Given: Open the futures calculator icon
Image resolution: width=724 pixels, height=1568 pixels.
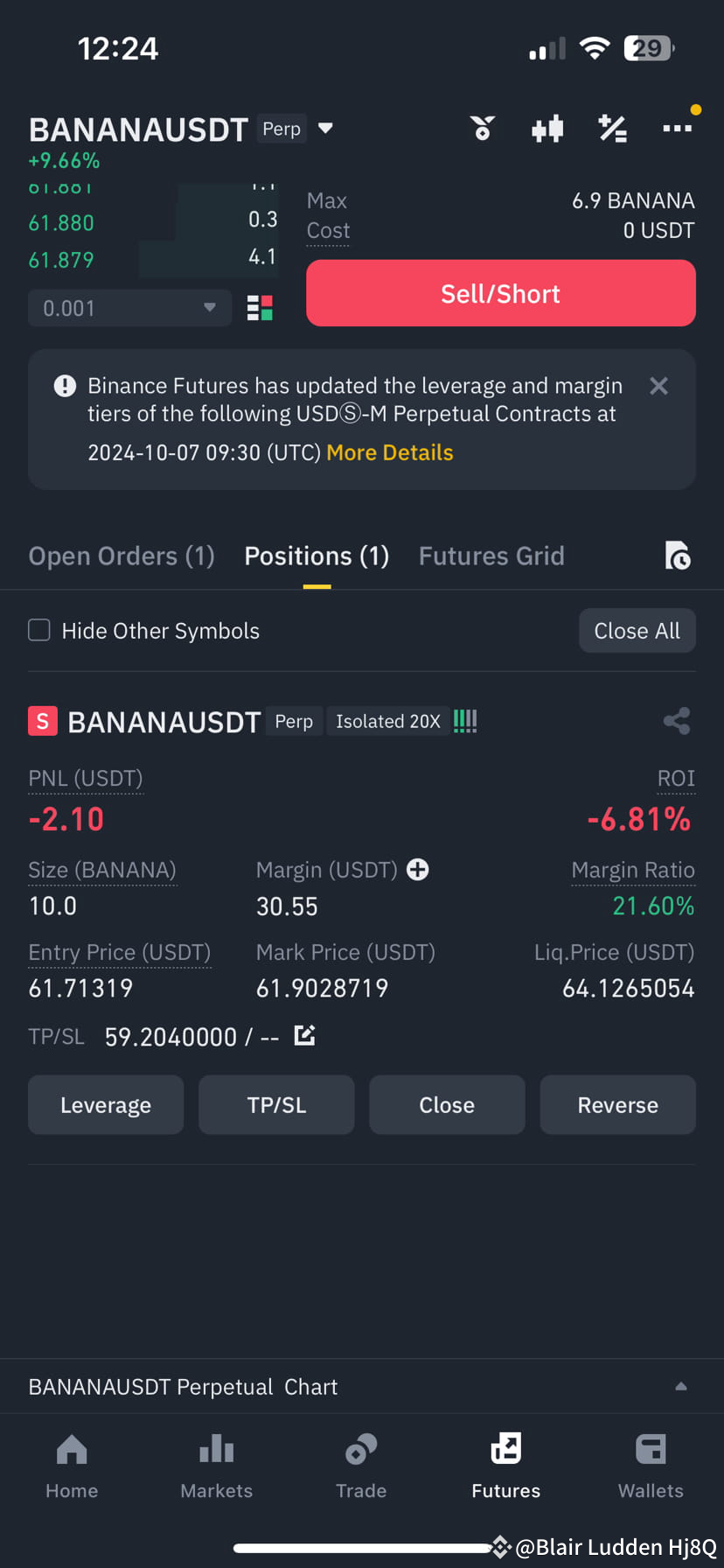Looking at the screenshot, I should pyautogui.click(x=613, y=128).
